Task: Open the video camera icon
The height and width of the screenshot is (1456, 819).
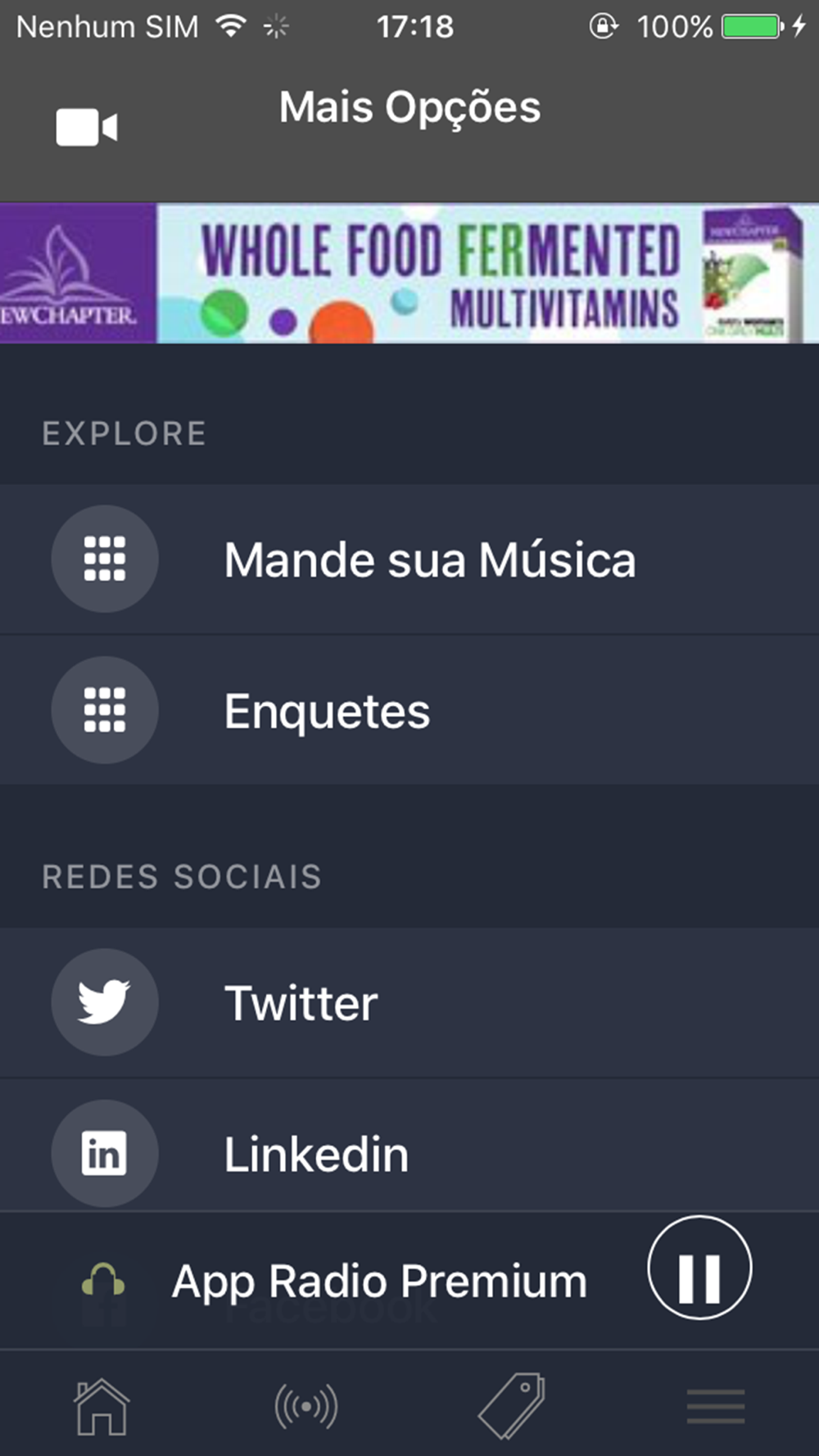Action: pyautogui.click(x=86, y=128)
